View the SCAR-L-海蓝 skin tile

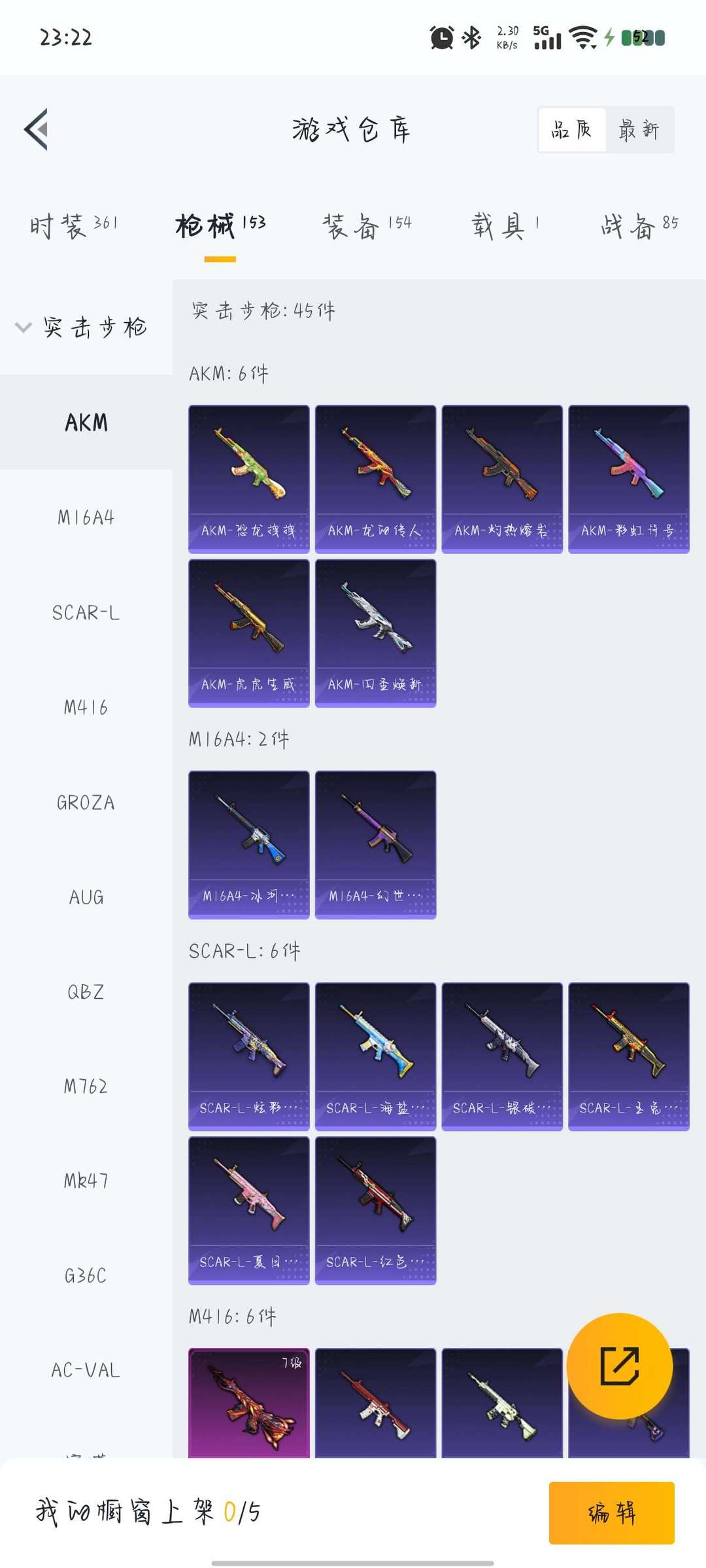(x=375, y=1056)
